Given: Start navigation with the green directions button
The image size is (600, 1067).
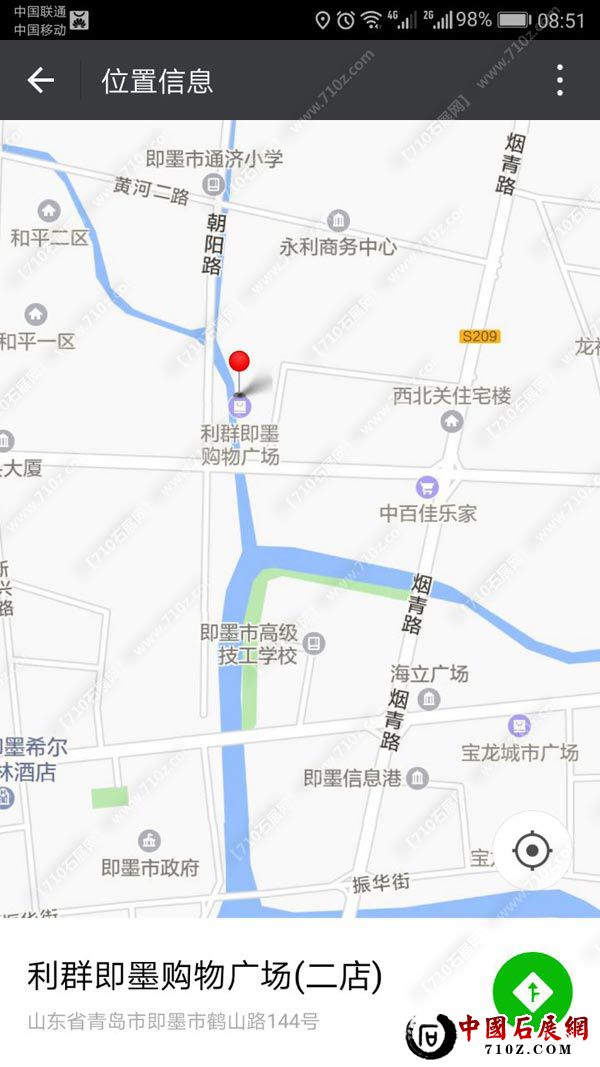Looking at the screenshot, I should [x=532, y=991].
